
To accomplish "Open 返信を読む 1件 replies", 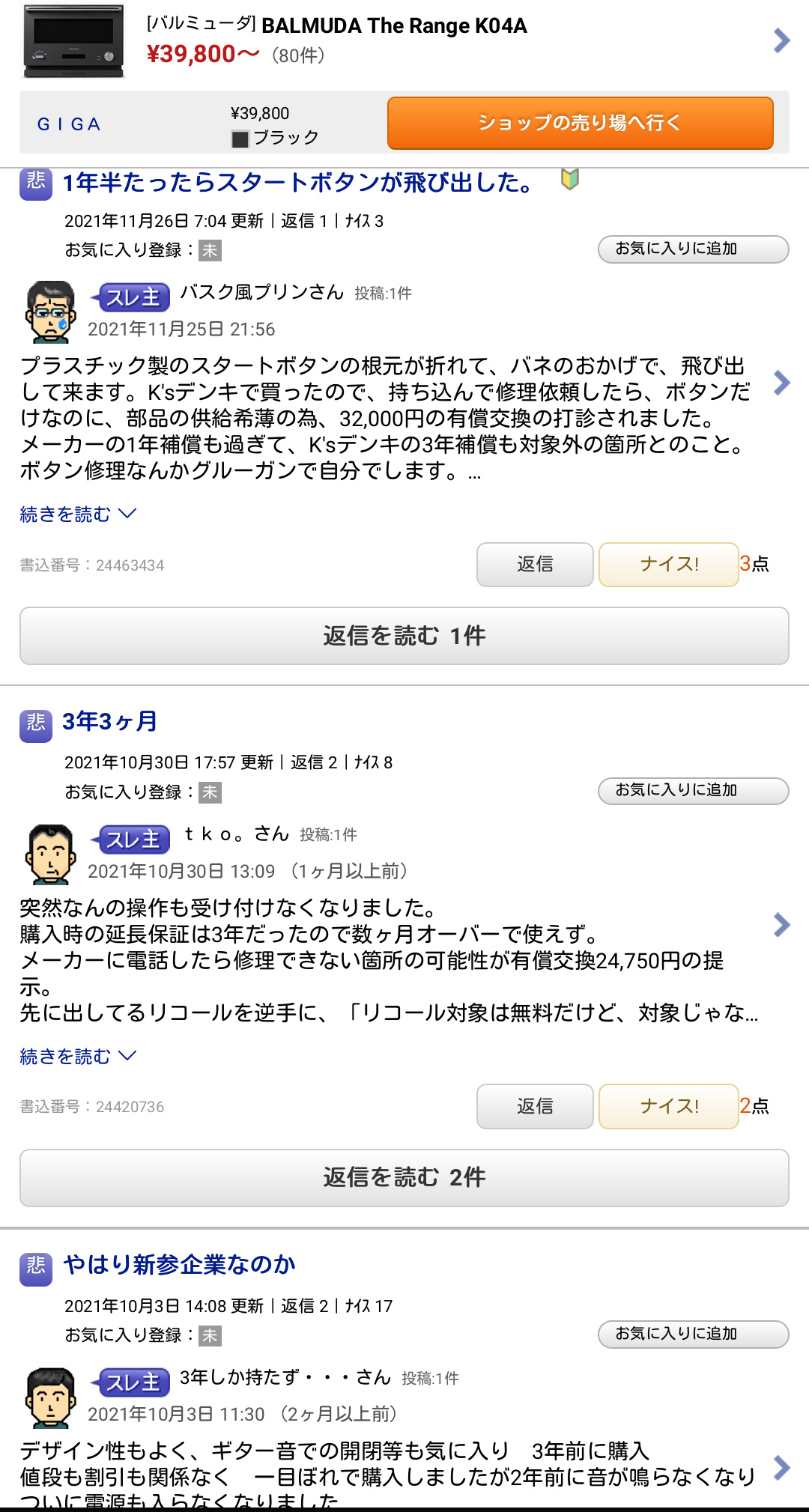I will point(404,636).
